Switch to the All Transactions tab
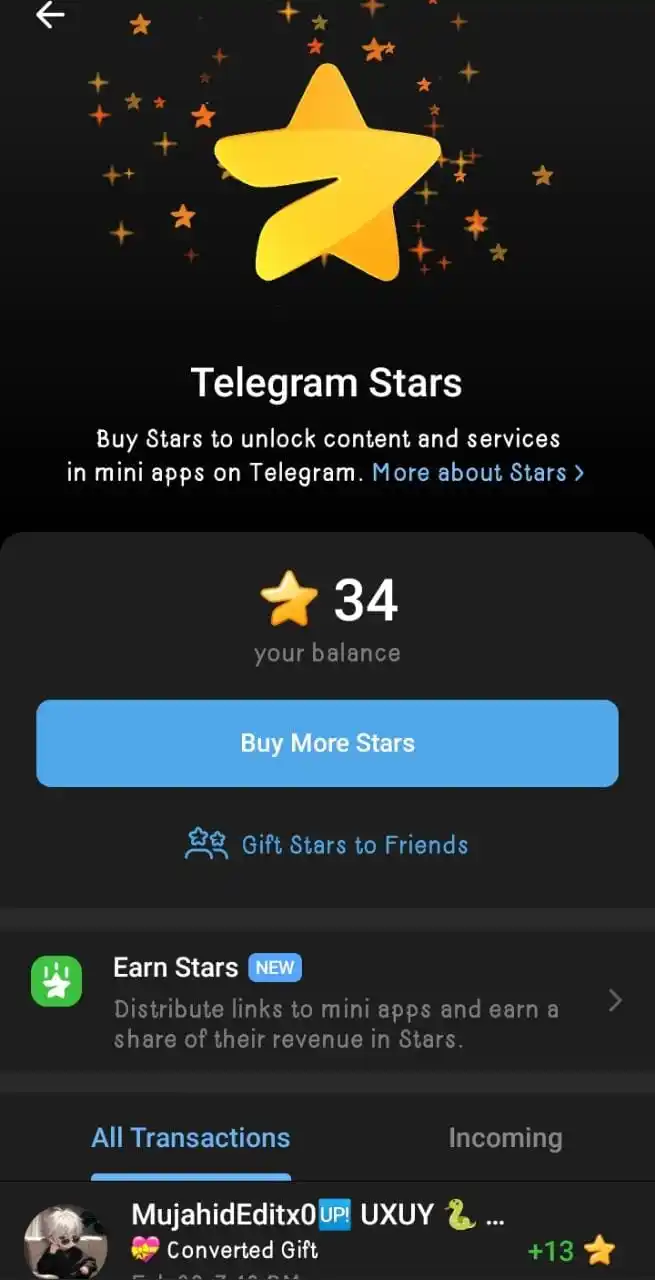655x1280 pixels. click(190, 1138)
